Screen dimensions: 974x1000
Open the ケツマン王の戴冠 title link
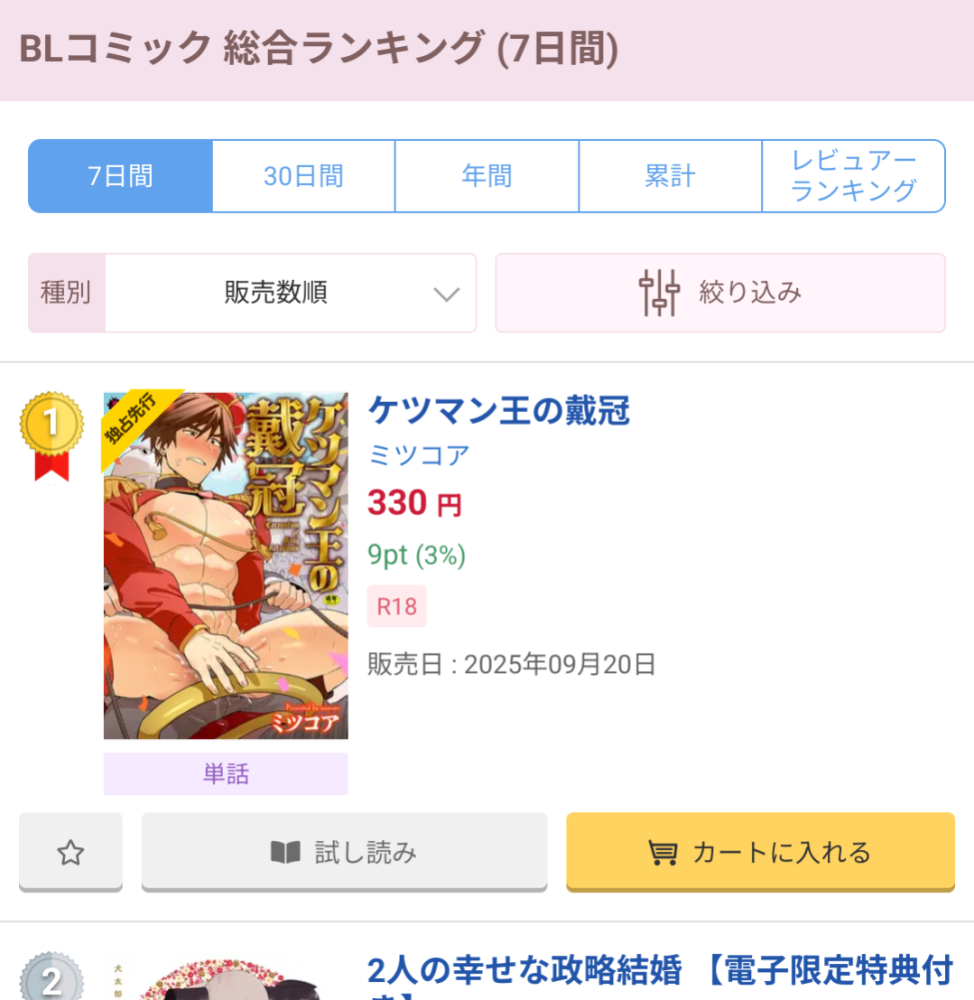pos(499,410)
